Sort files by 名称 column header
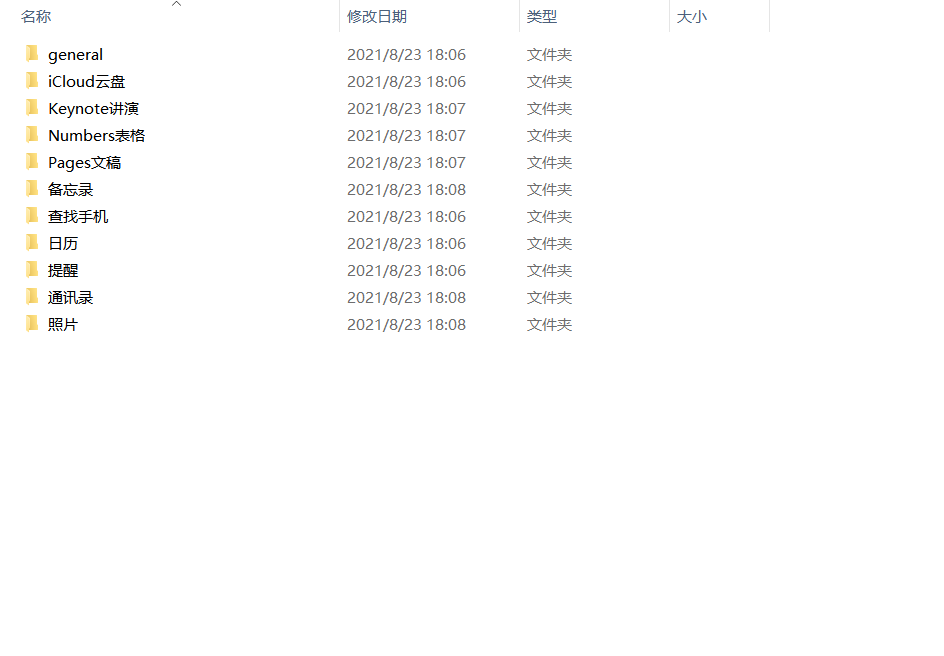 (x=36, y=17)
